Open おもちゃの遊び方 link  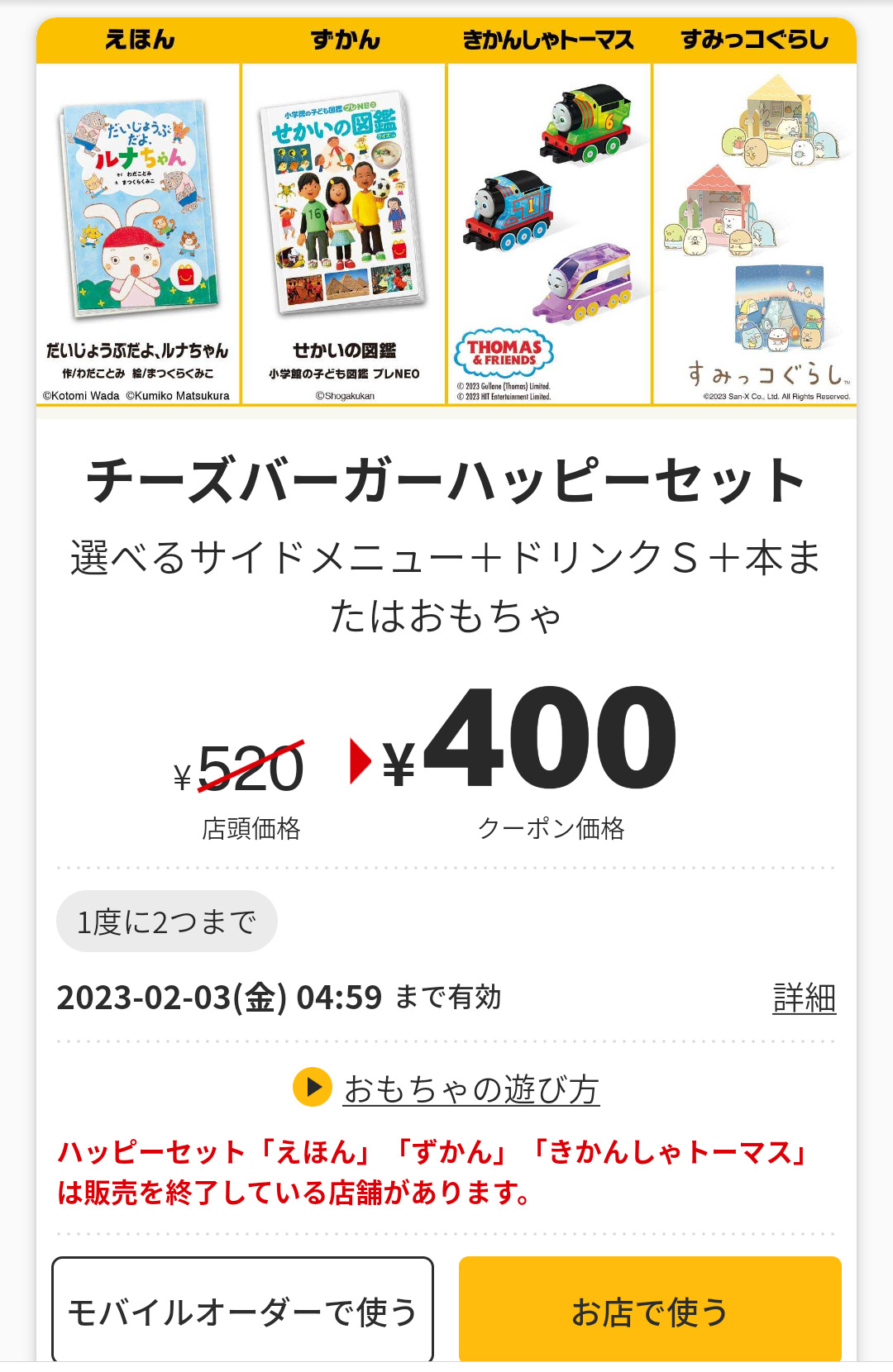pos(470,1089)
